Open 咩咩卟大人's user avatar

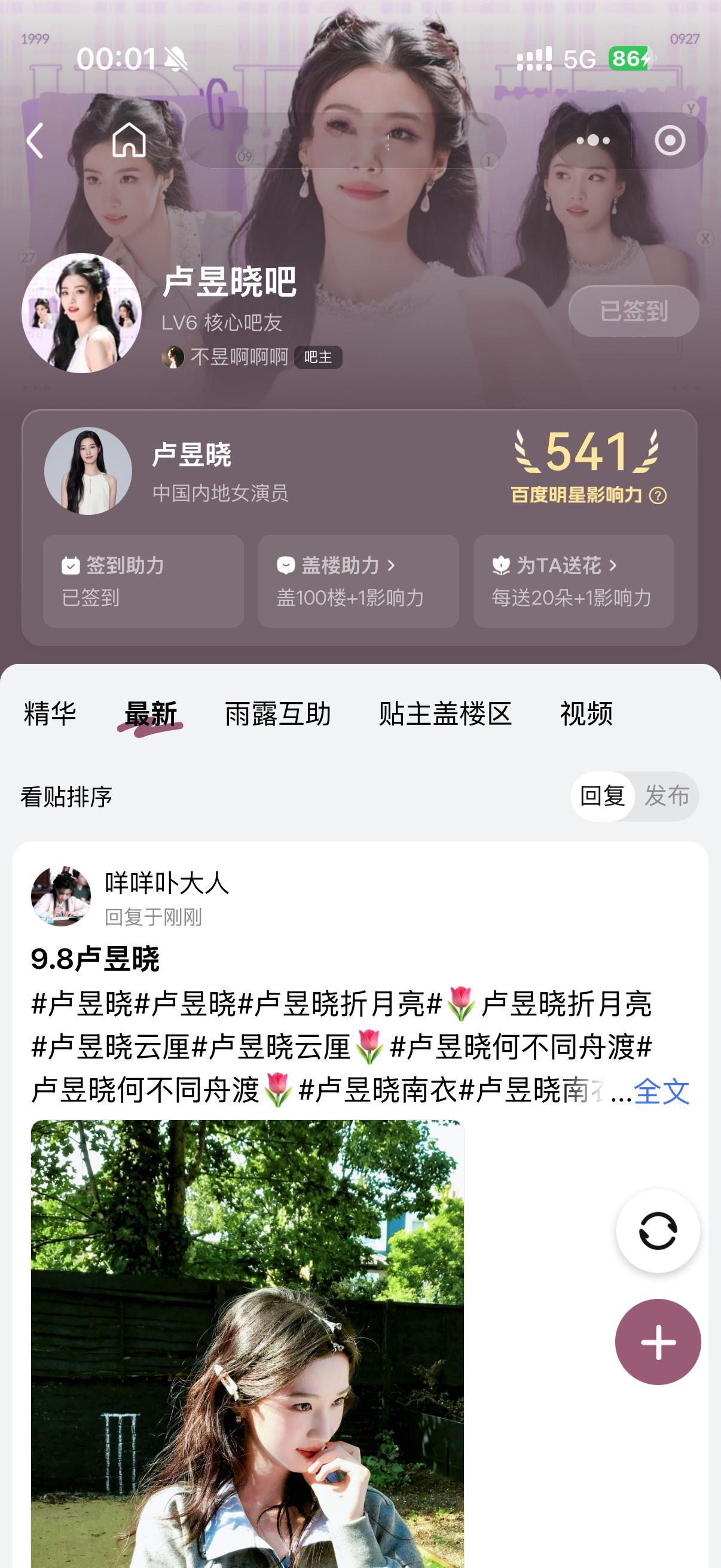(x=61, y=896)
